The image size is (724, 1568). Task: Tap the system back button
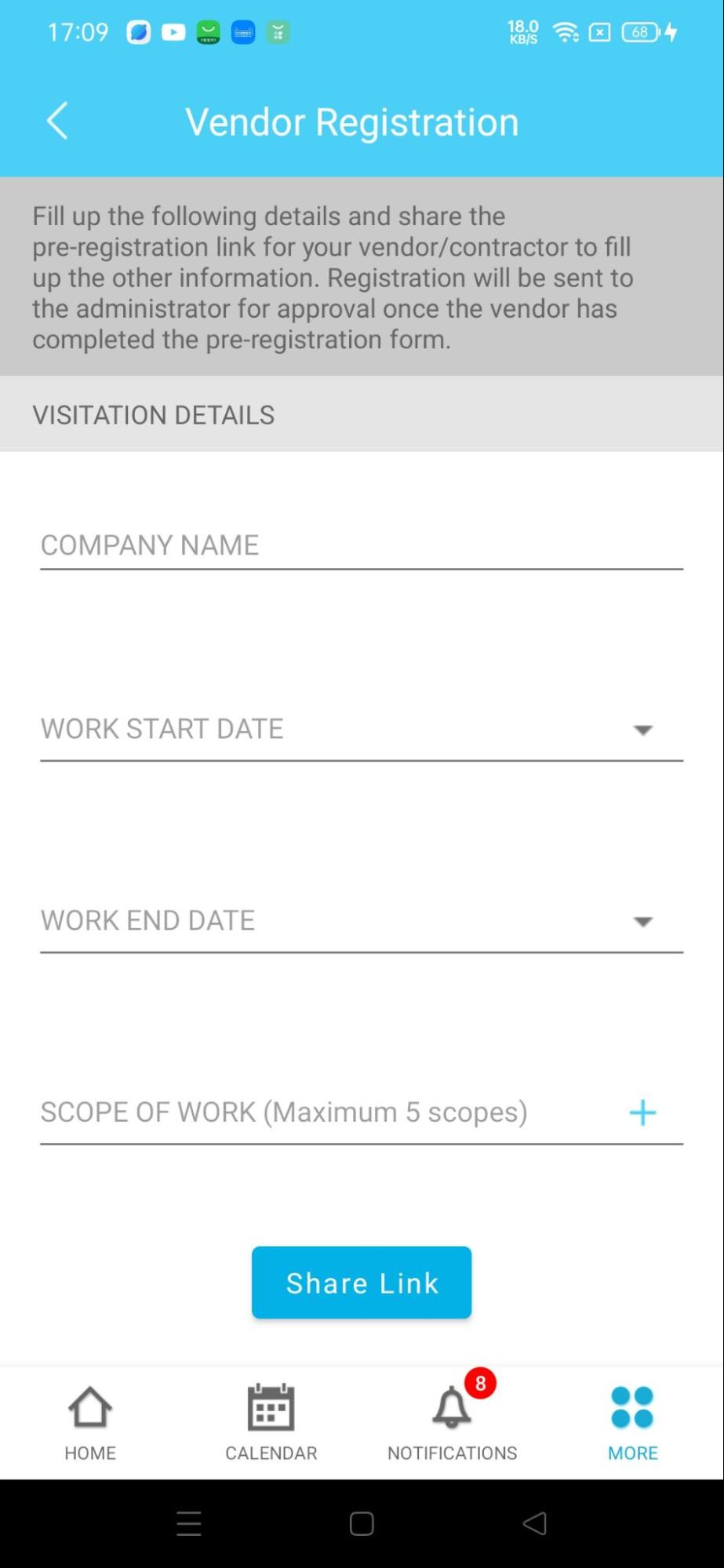(535, 1523)
